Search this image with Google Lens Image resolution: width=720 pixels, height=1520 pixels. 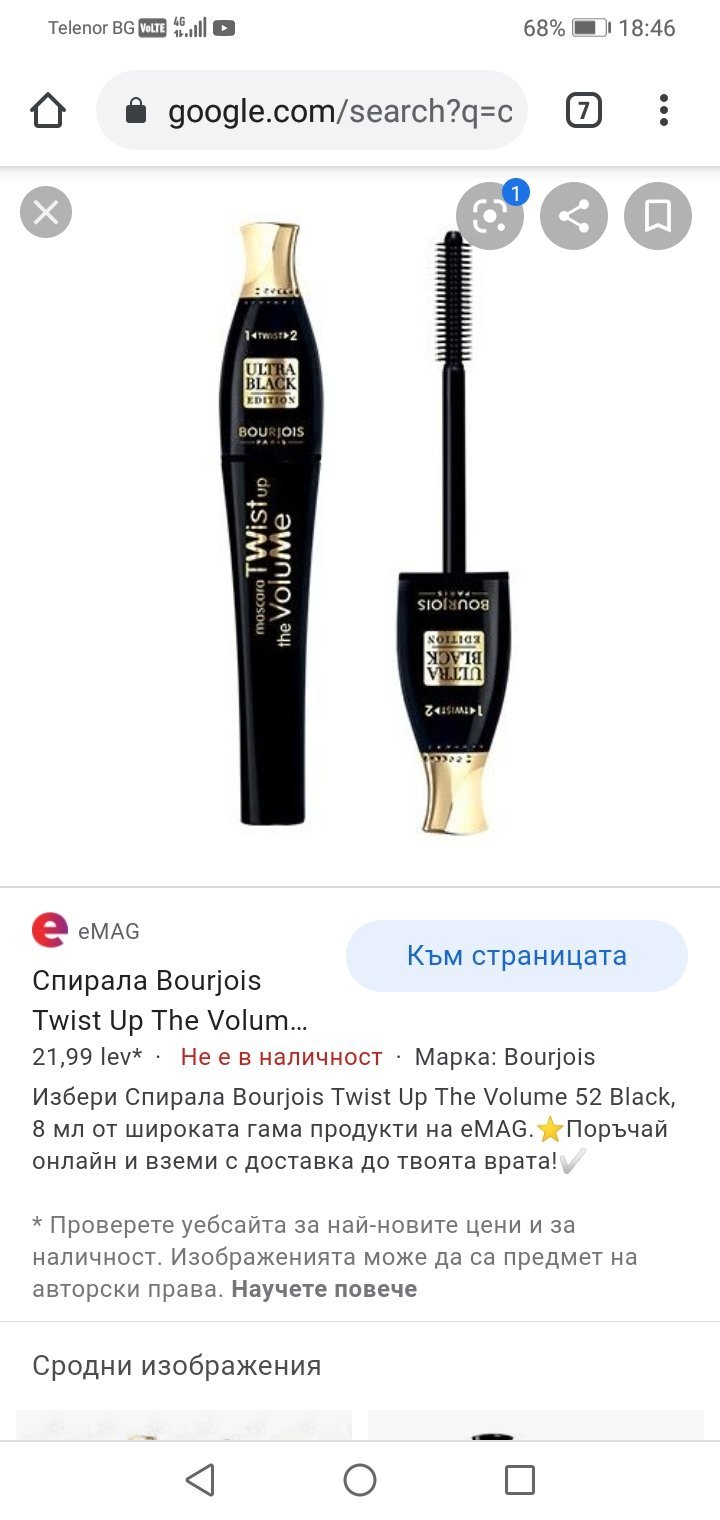[489, 216]
